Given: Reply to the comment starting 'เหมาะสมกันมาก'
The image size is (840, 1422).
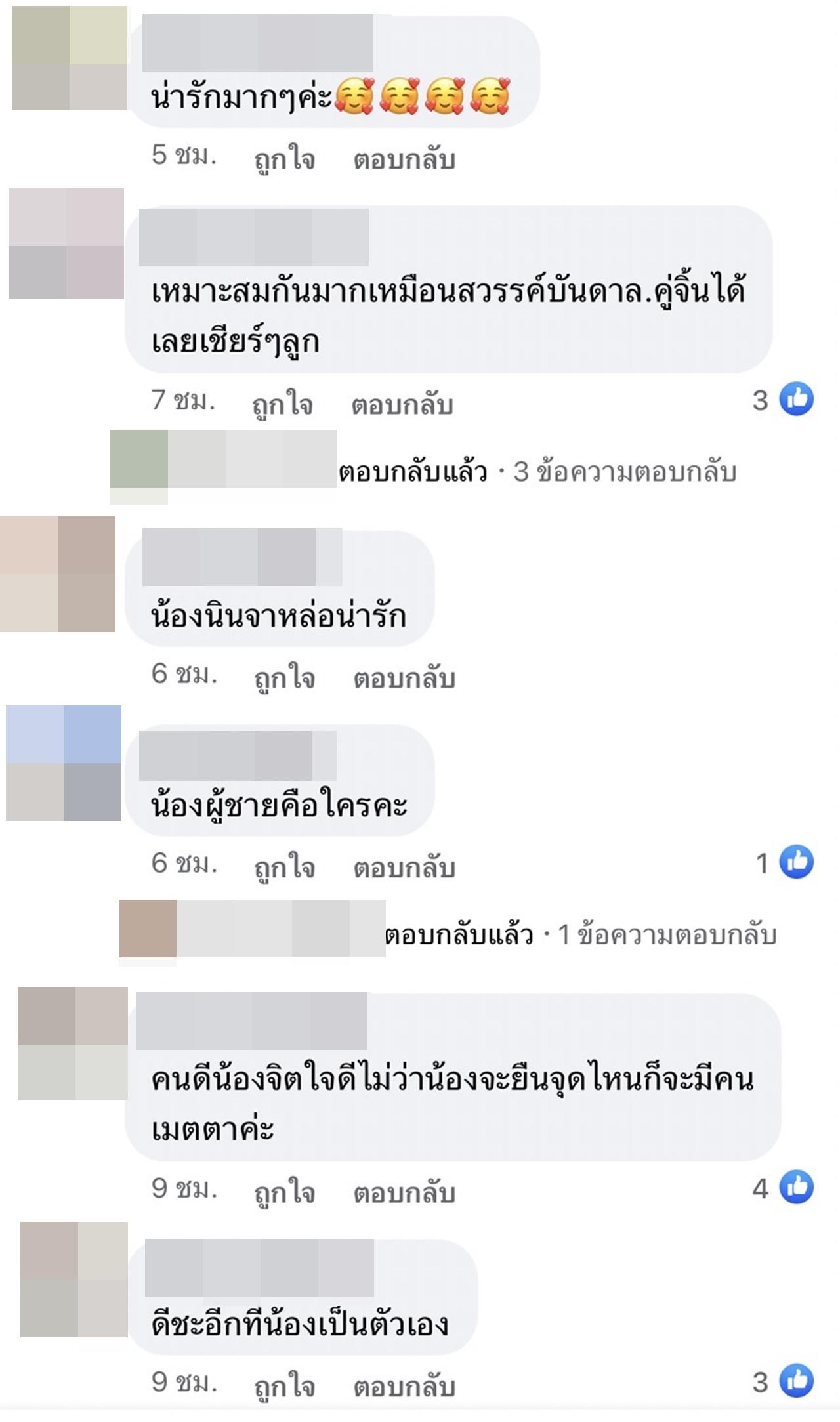Looking at the screenshot, I should pyautogui.click(x=402, y=404).
